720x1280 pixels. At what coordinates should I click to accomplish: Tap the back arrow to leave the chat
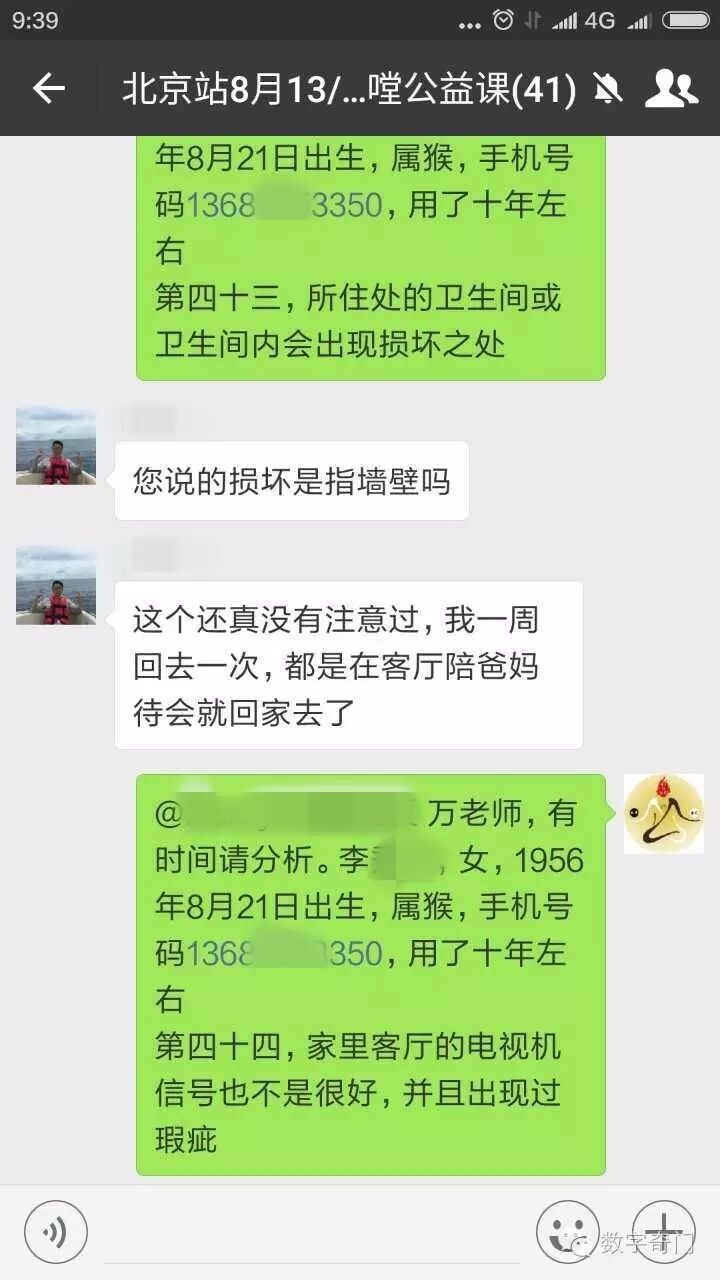click(x=44, y=88)
